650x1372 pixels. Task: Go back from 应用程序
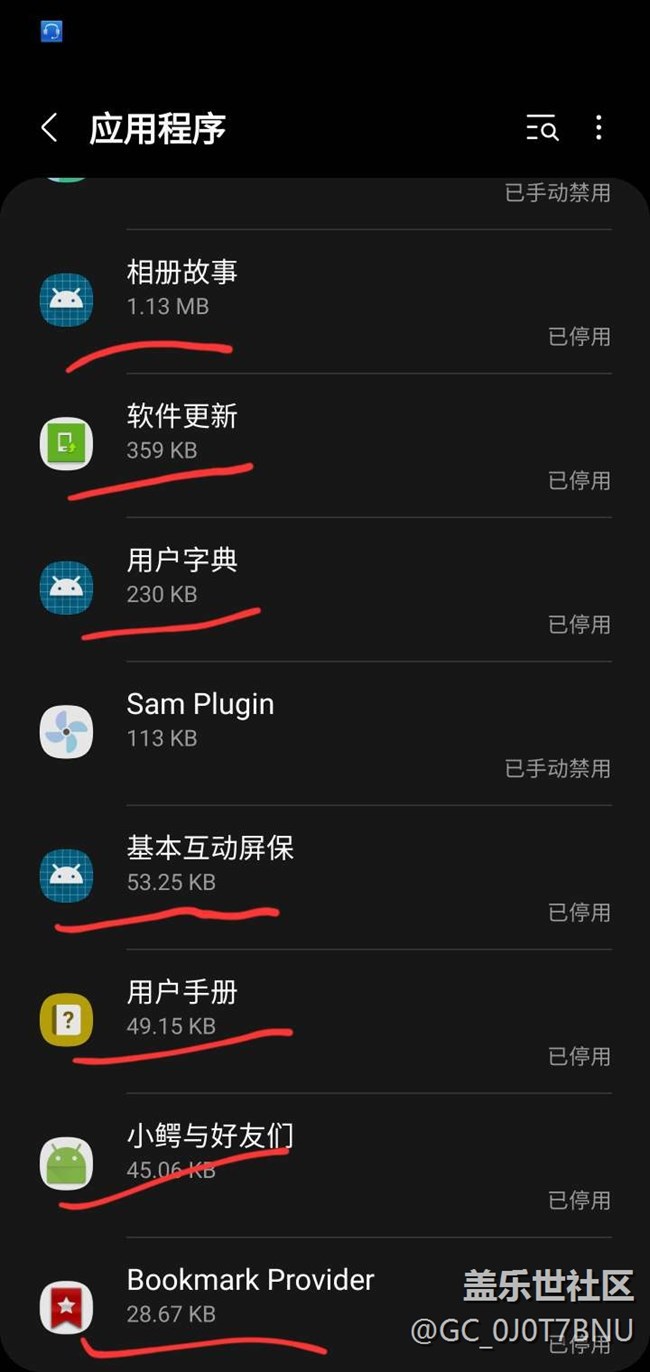pos(49,128)
